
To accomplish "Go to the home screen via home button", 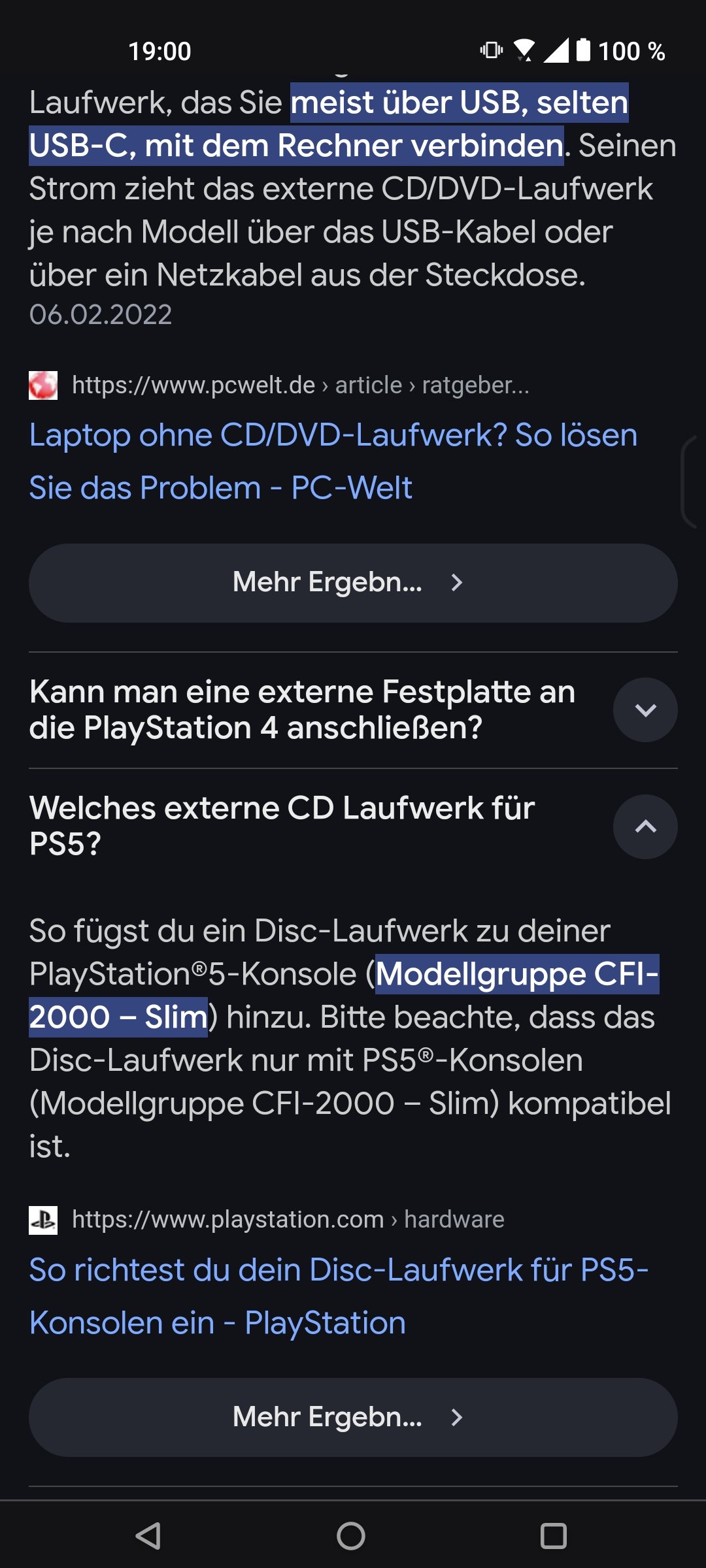I will 351,1535.
